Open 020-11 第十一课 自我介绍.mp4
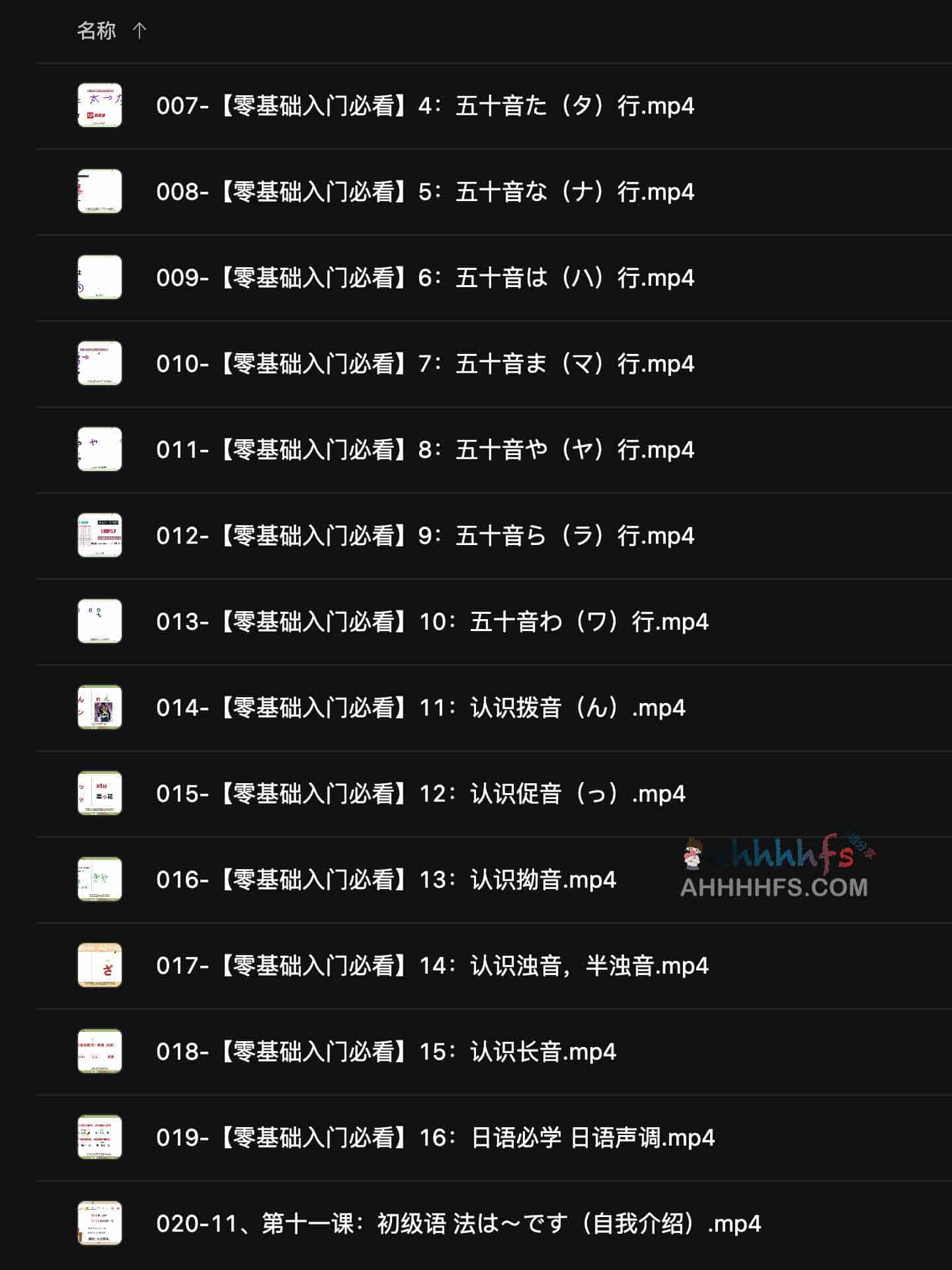 [458, 1224]
